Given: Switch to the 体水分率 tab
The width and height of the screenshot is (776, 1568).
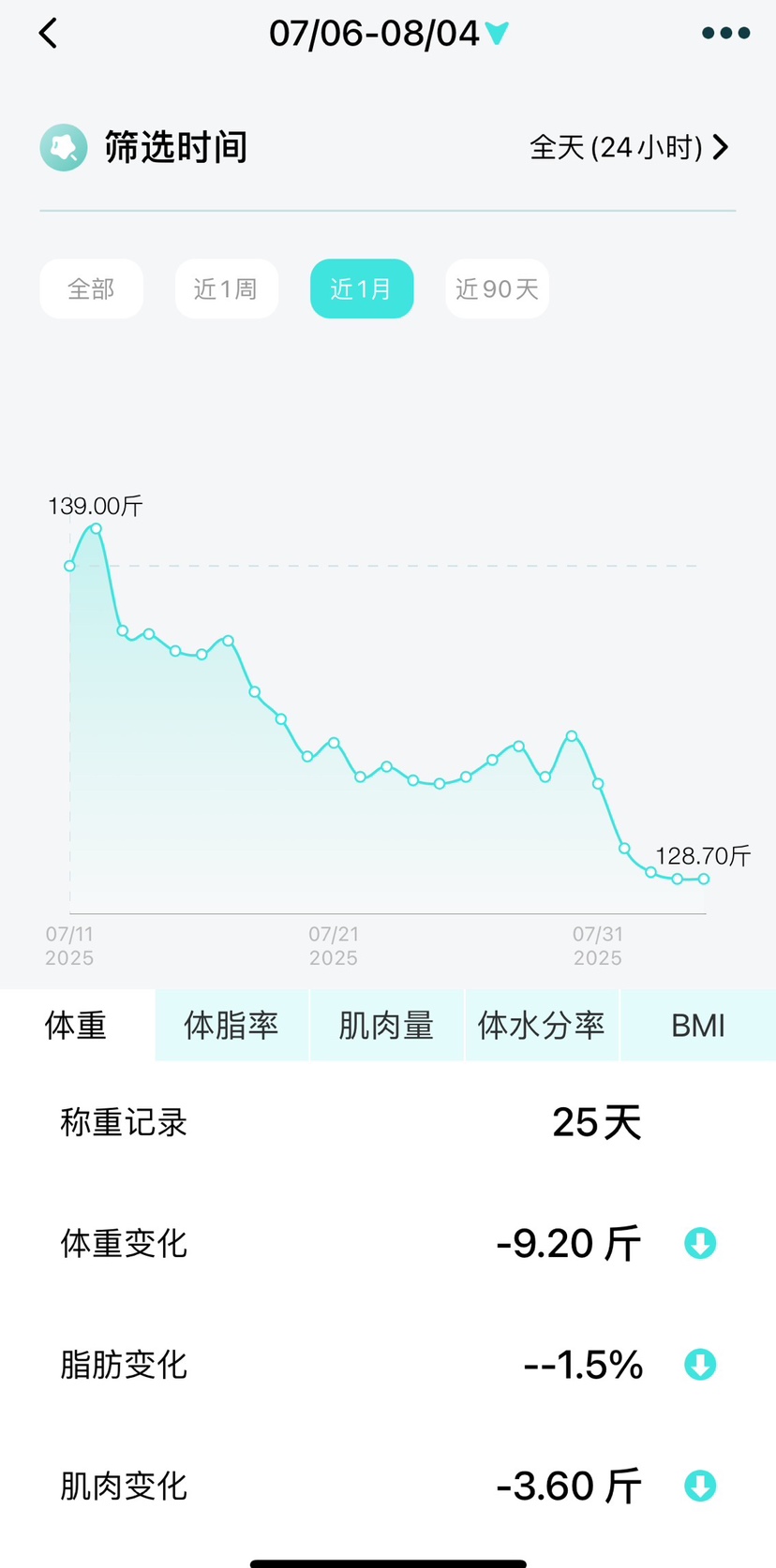Looking at the screenshot, I should point(541,1026).
